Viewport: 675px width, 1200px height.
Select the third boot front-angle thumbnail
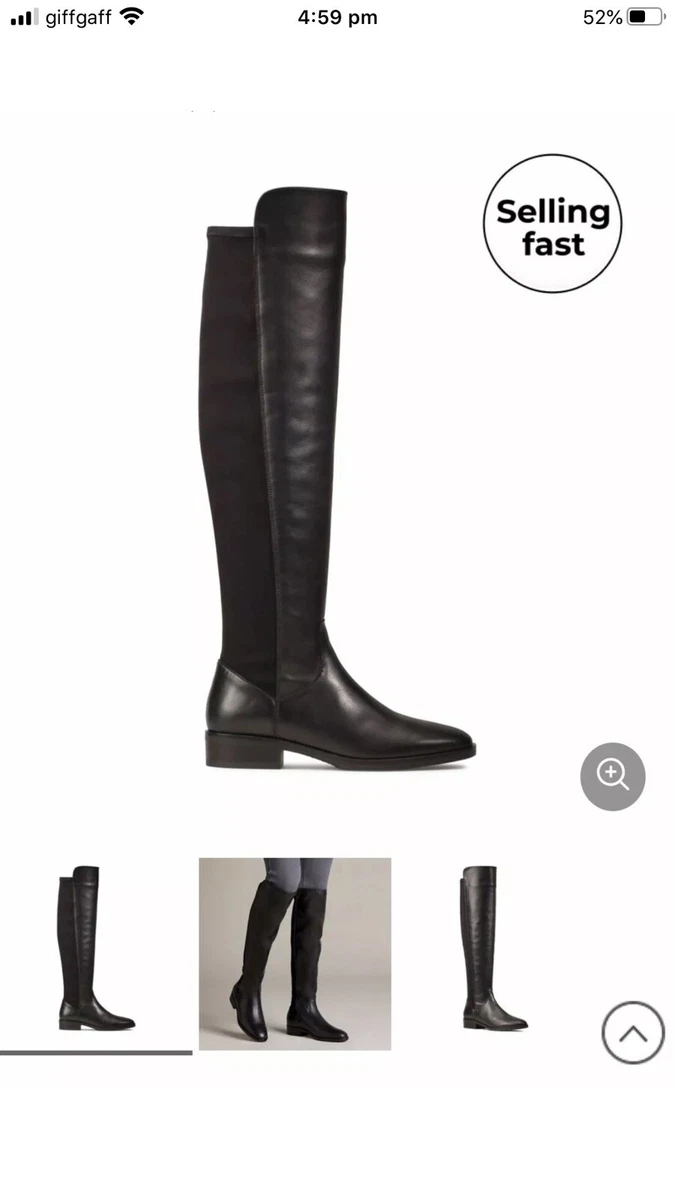493,948
